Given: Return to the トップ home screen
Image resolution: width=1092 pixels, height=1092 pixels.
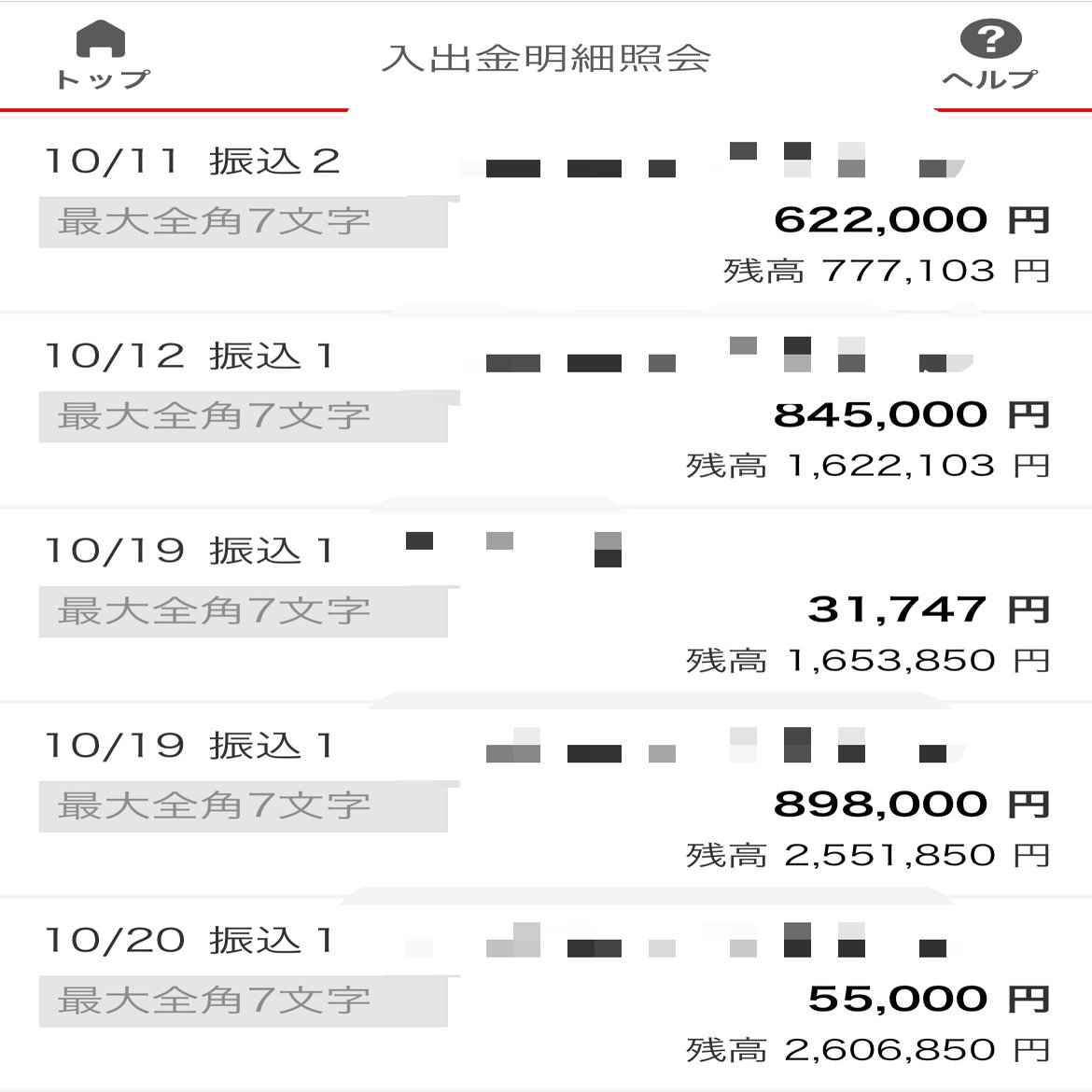Looking at the screenshot, I should coord(101,55).
